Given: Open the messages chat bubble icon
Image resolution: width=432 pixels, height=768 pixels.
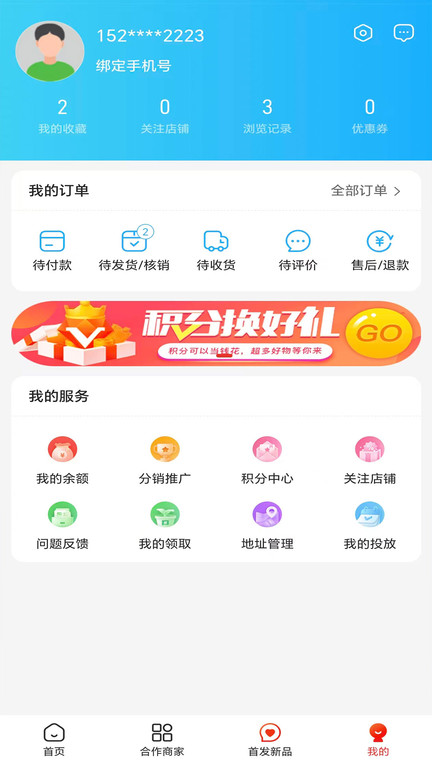Looking at the screenshot, I should point(404,33).
